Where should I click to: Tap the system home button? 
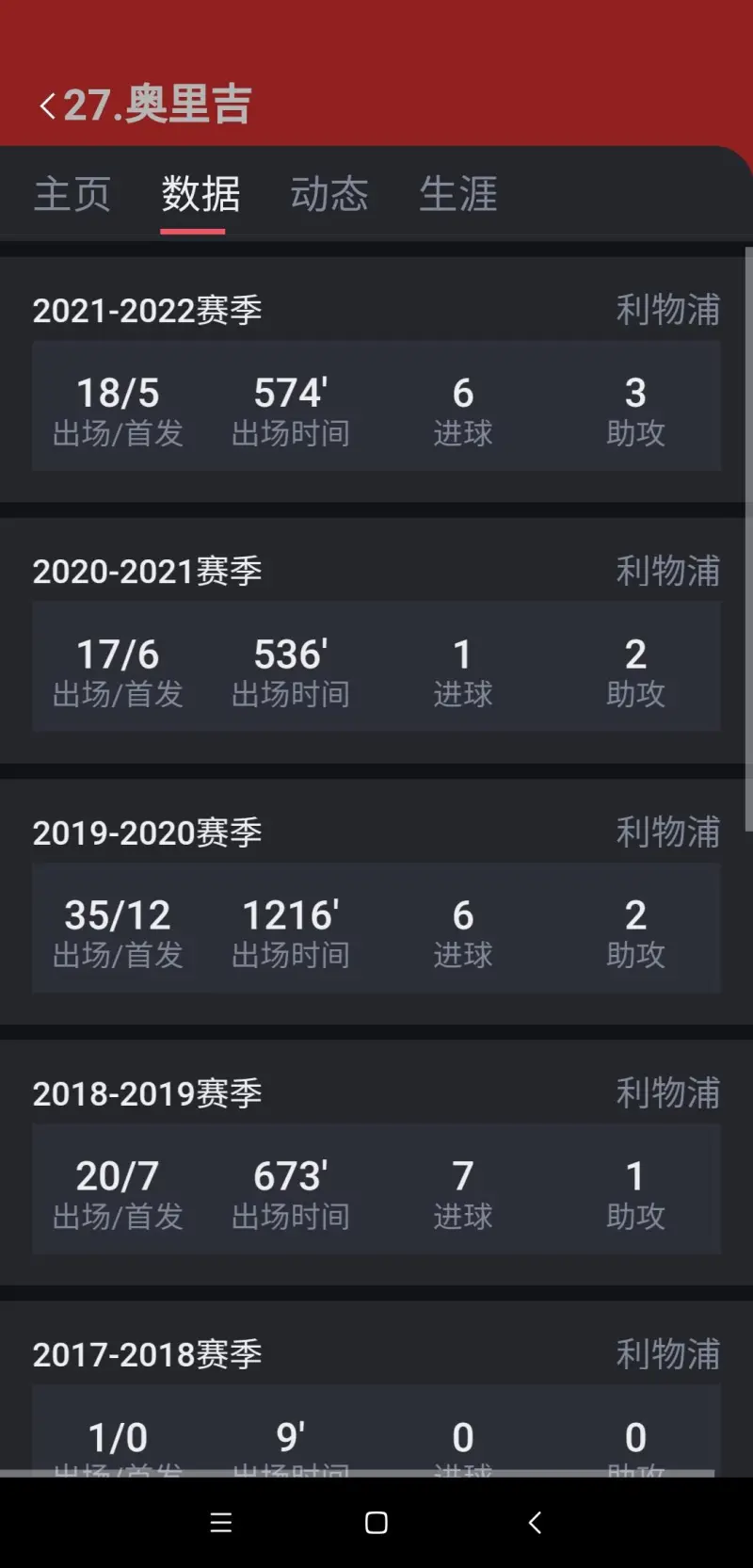[376, 1523]
